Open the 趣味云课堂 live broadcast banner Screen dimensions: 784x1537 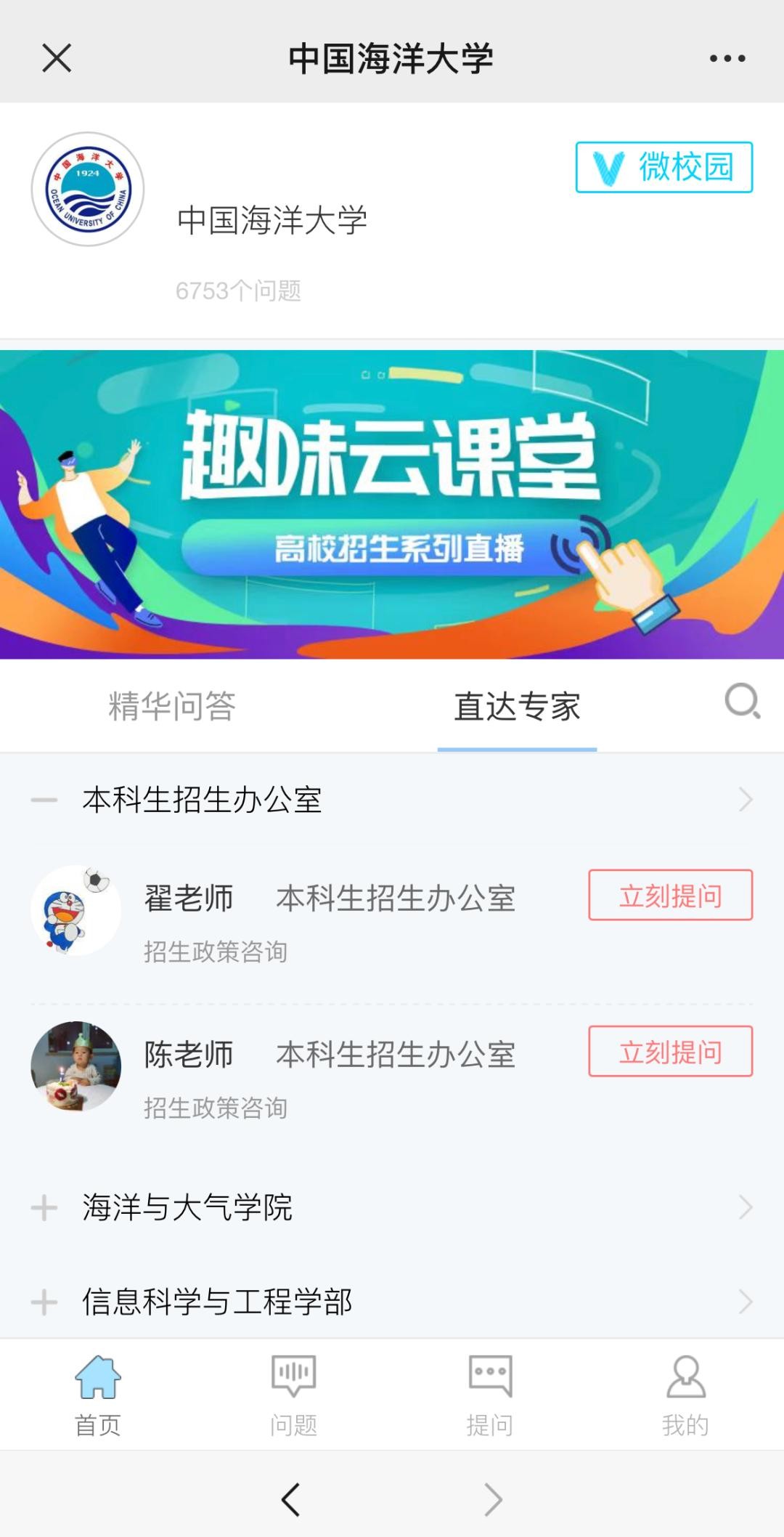point(392,504)
